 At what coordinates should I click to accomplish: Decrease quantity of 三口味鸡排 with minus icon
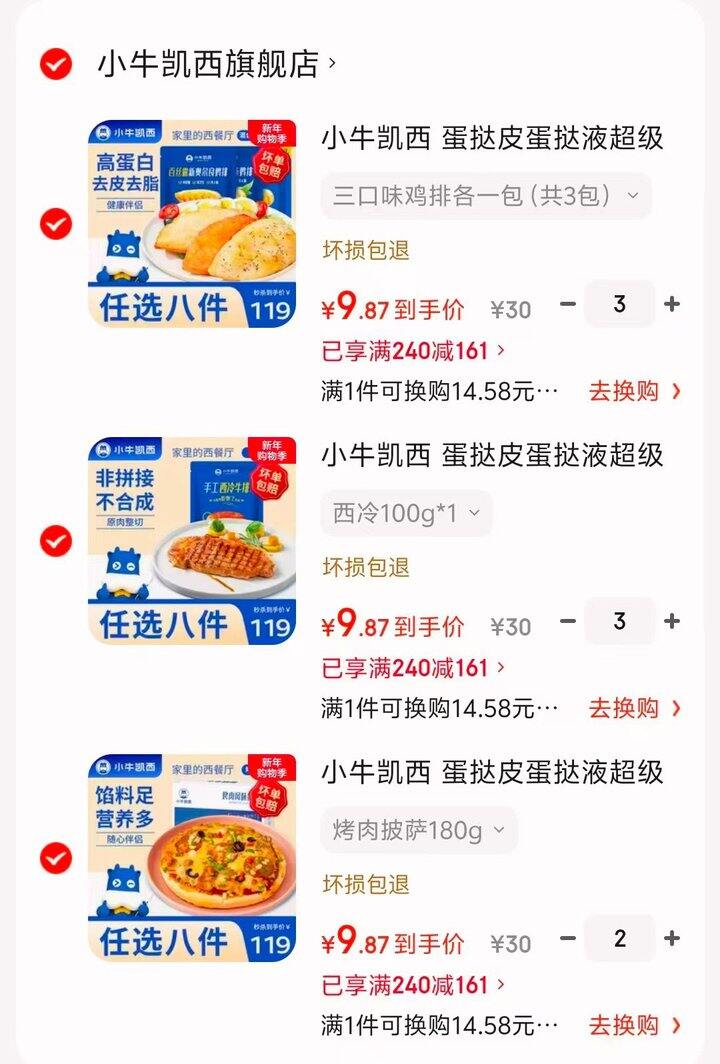click(566, 304)
